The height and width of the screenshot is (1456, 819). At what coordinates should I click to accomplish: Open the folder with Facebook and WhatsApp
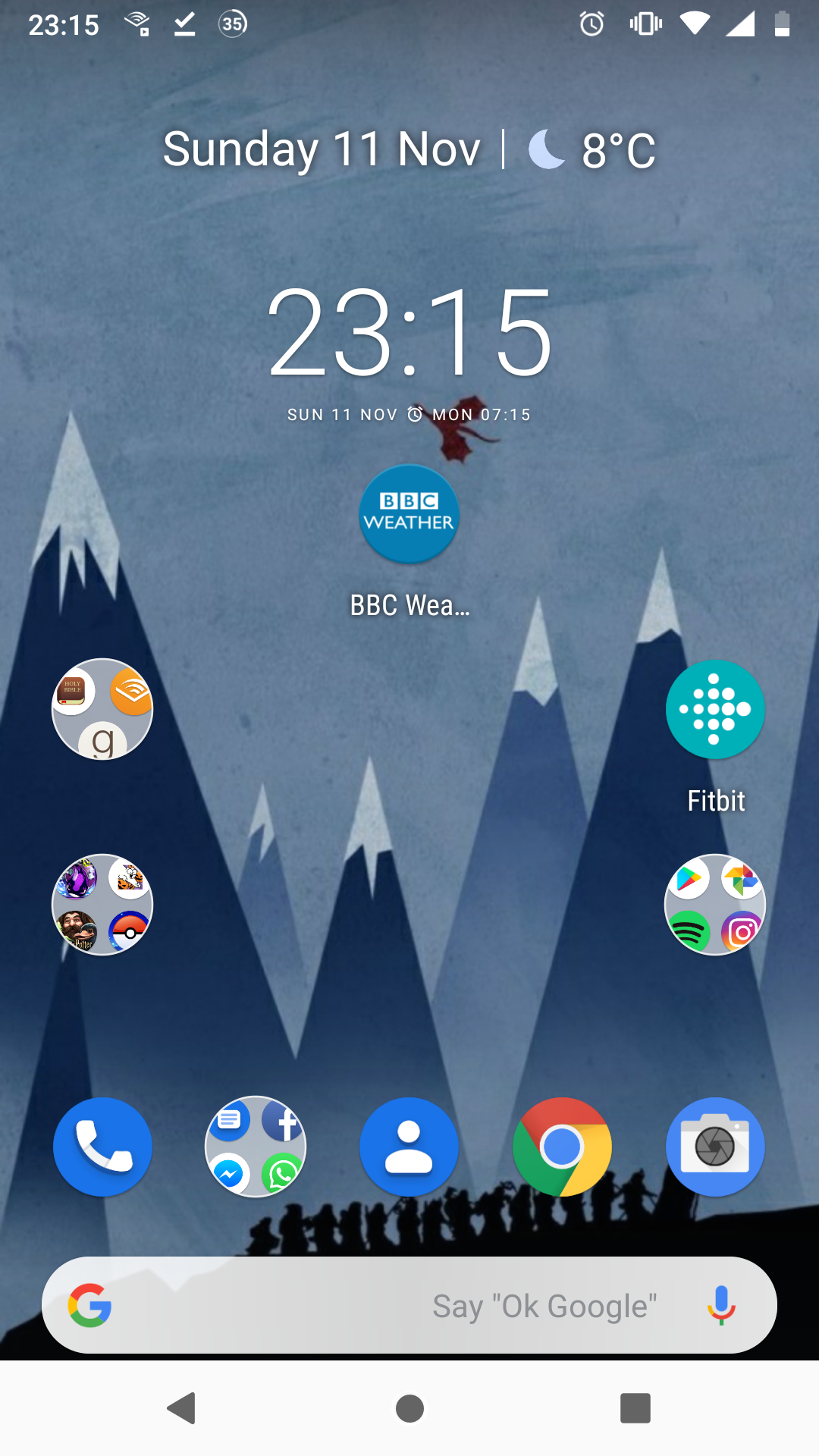coord(256,1147)
